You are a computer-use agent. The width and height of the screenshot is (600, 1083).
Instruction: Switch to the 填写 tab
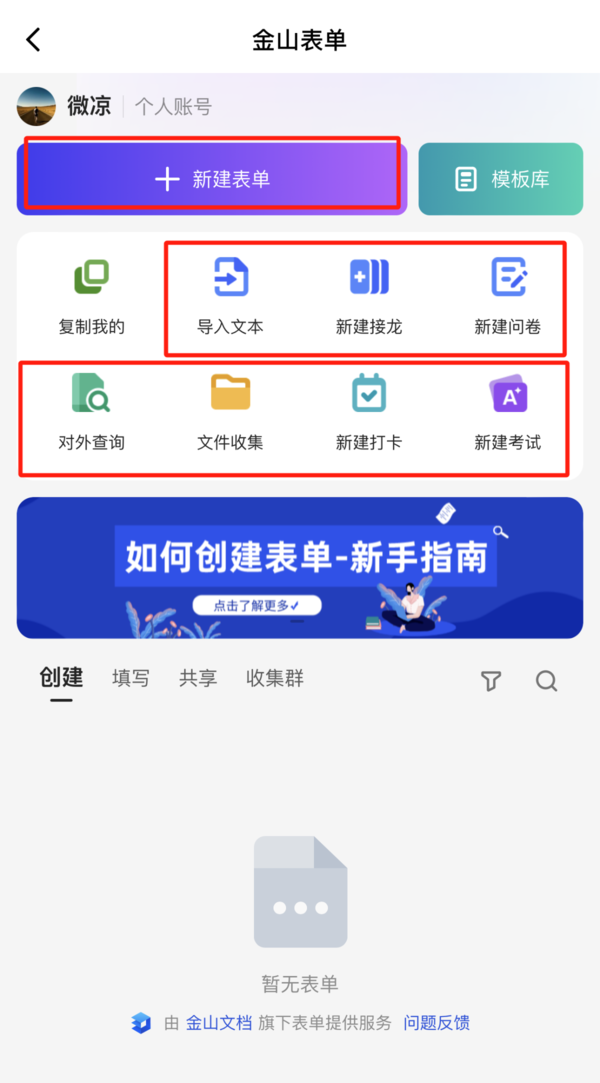click(x=131, y=678)
